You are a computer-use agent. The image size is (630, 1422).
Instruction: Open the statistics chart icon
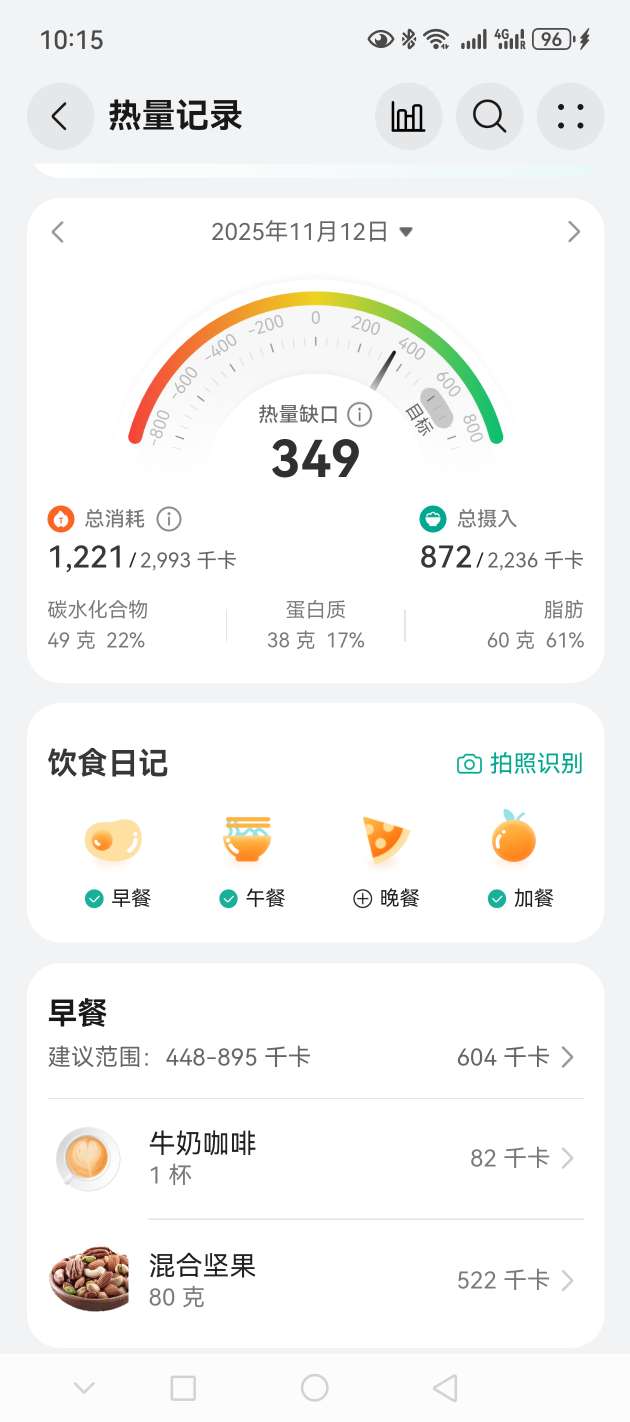tap(408, 117)
